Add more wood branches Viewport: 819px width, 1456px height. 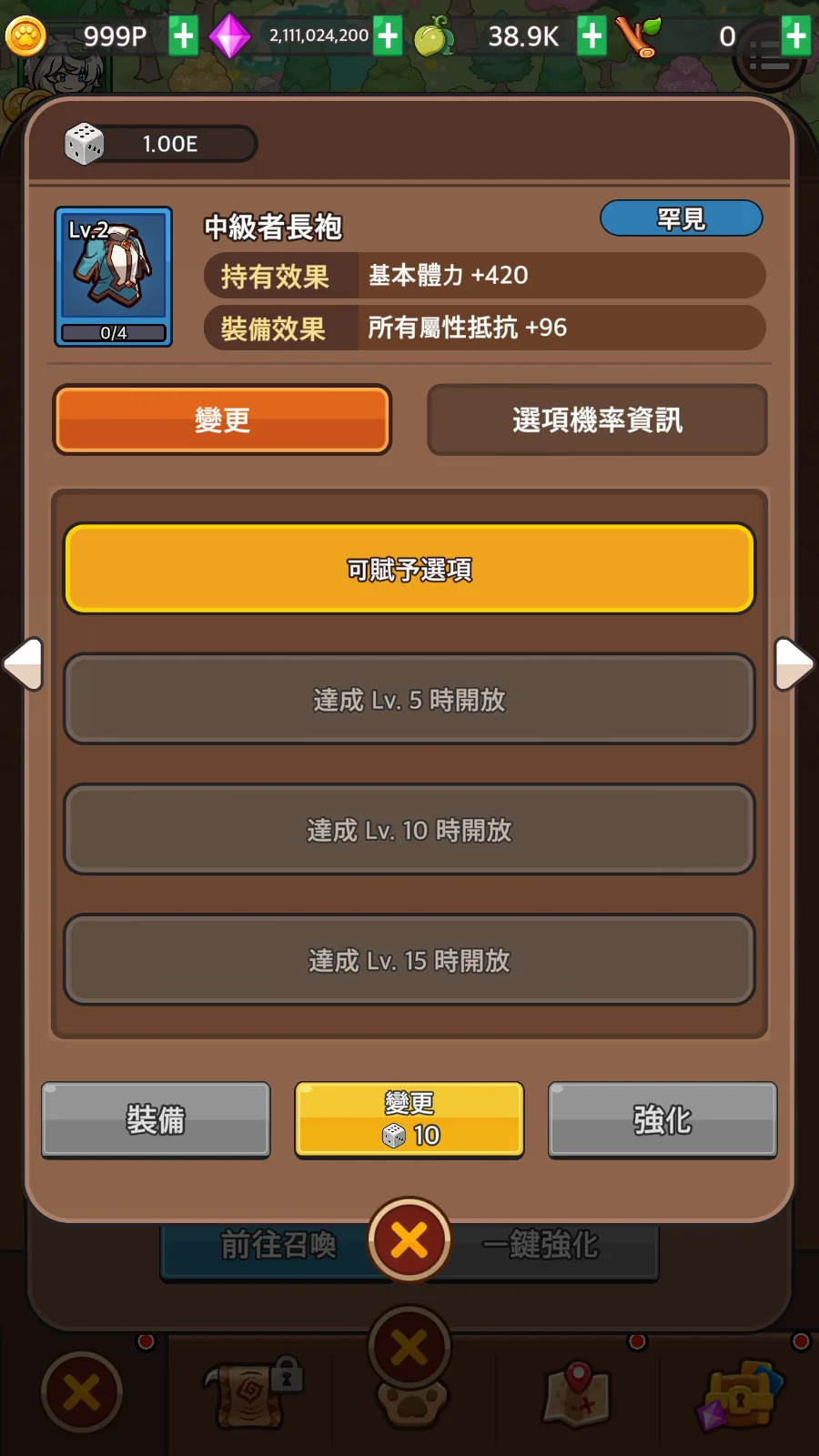[x=796, y=36]
